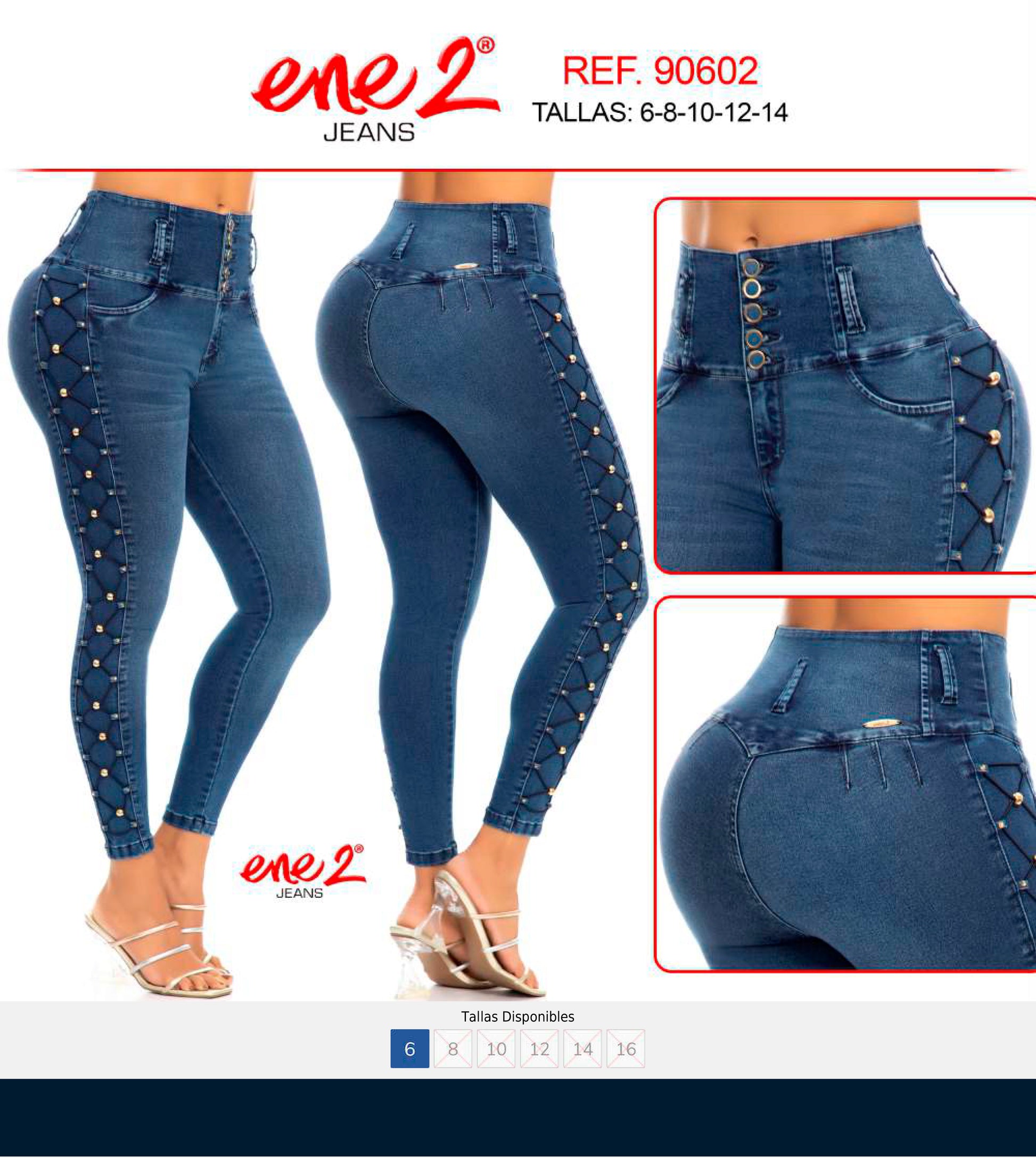Screen dimensions: 1036x1158
Task: Select size 6
Action: (409, 1048)
